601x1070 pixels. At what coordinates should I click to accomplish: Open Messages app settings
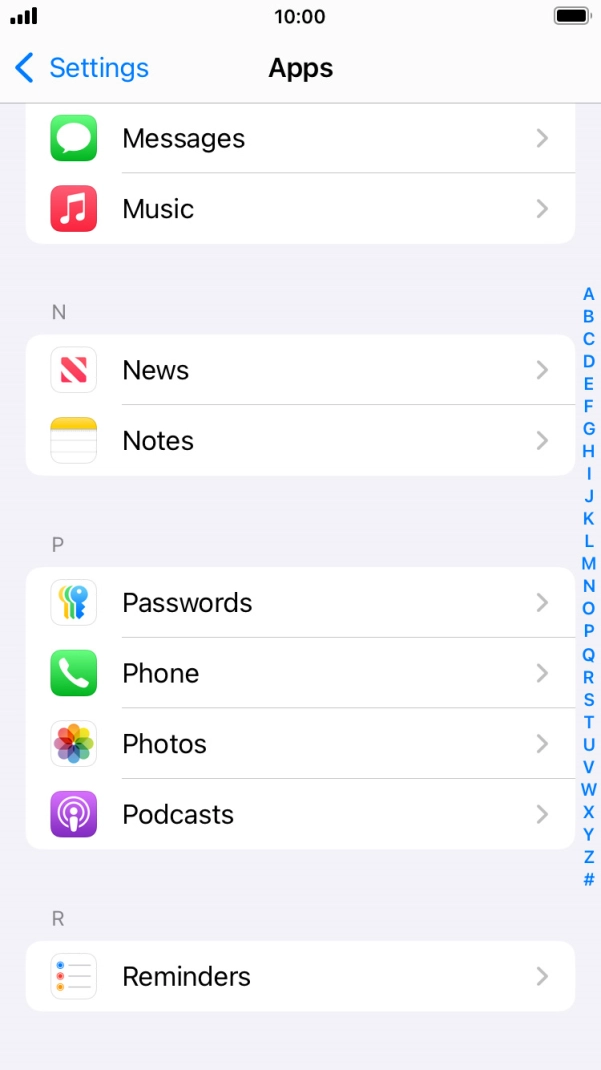click(x=300, y=138)
